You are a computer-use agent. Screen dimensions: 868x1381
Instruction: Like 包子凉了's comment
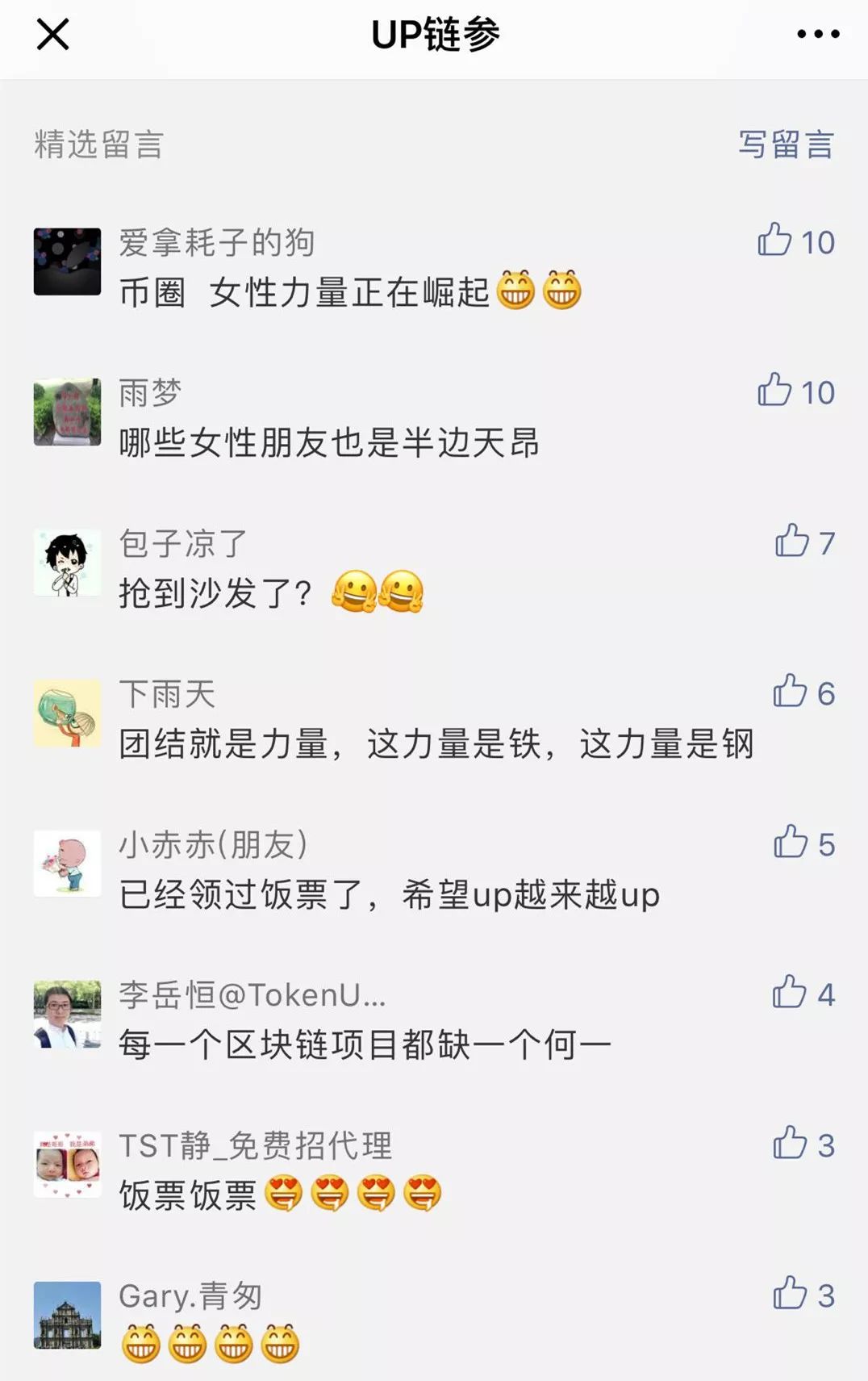[792, 542]
